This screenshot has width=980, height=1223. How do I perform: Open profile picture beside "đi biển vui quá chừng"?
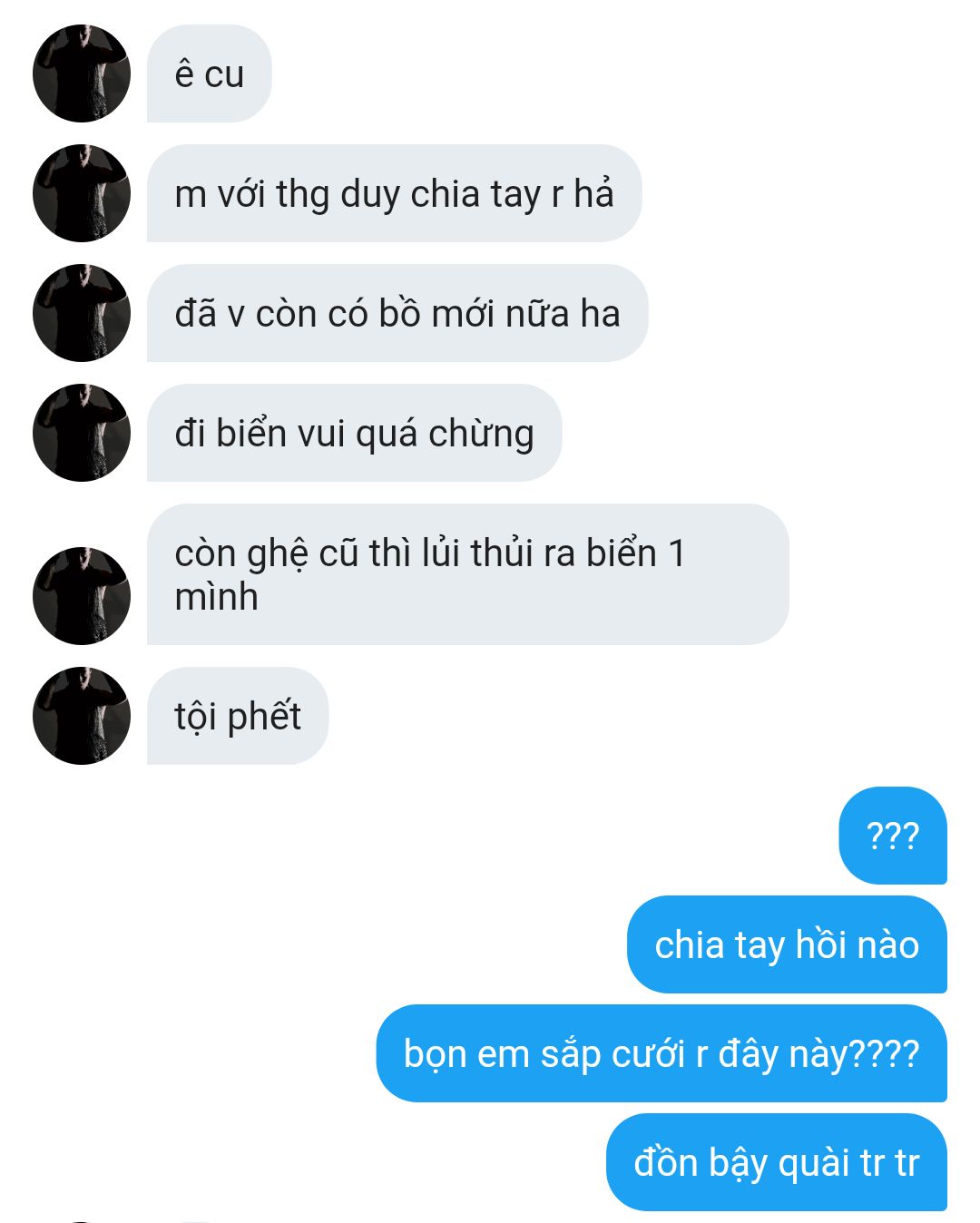82,433
